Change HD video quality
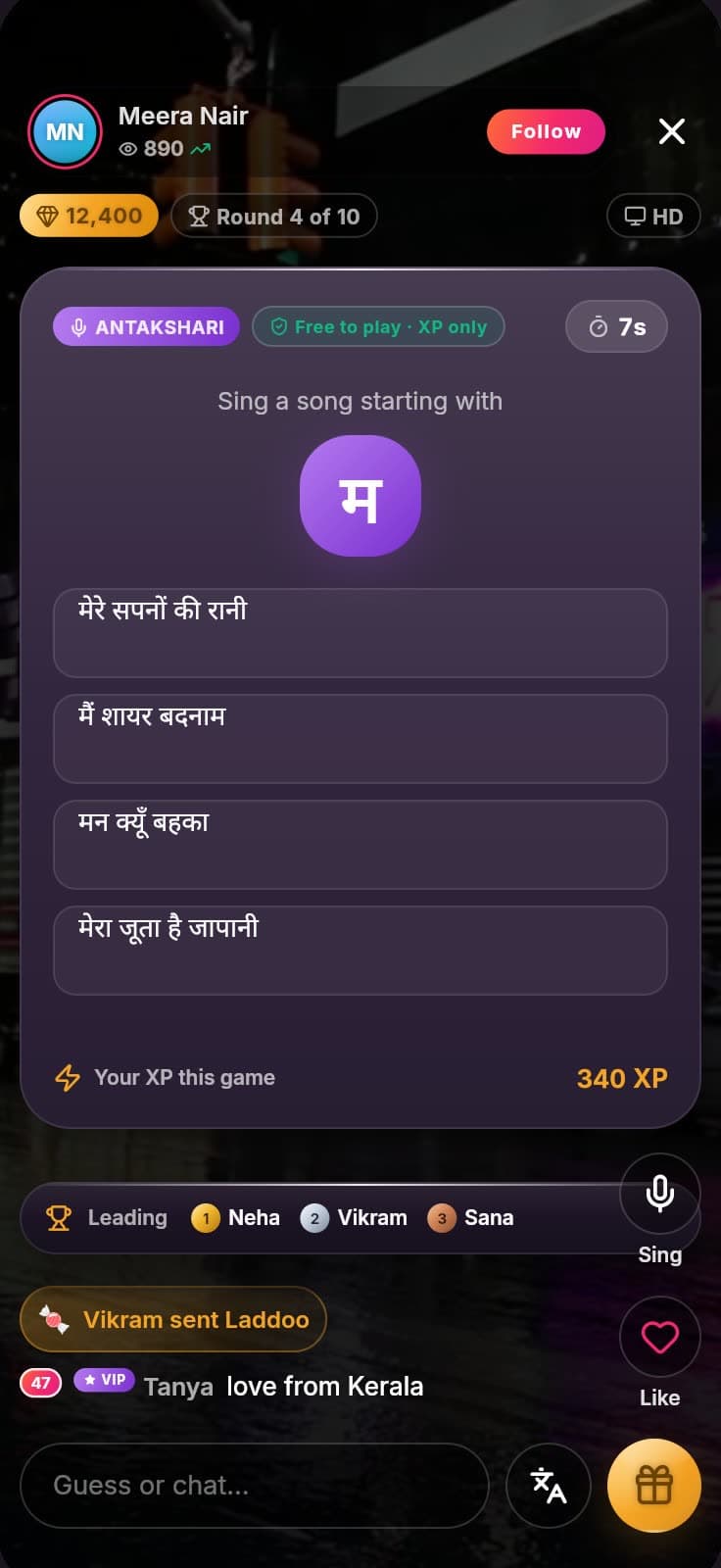The height and width of the screenshot is (1568, 721). 653,216
